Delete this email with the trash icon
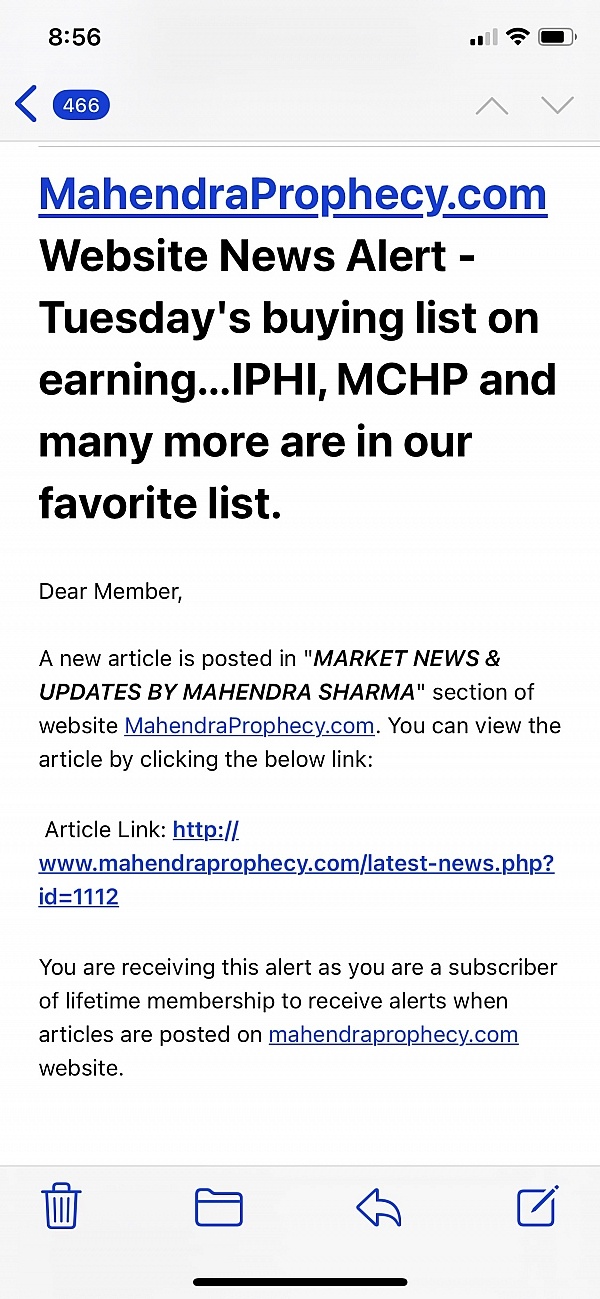The image size is (600, 1299). (x=62, y=1207)
